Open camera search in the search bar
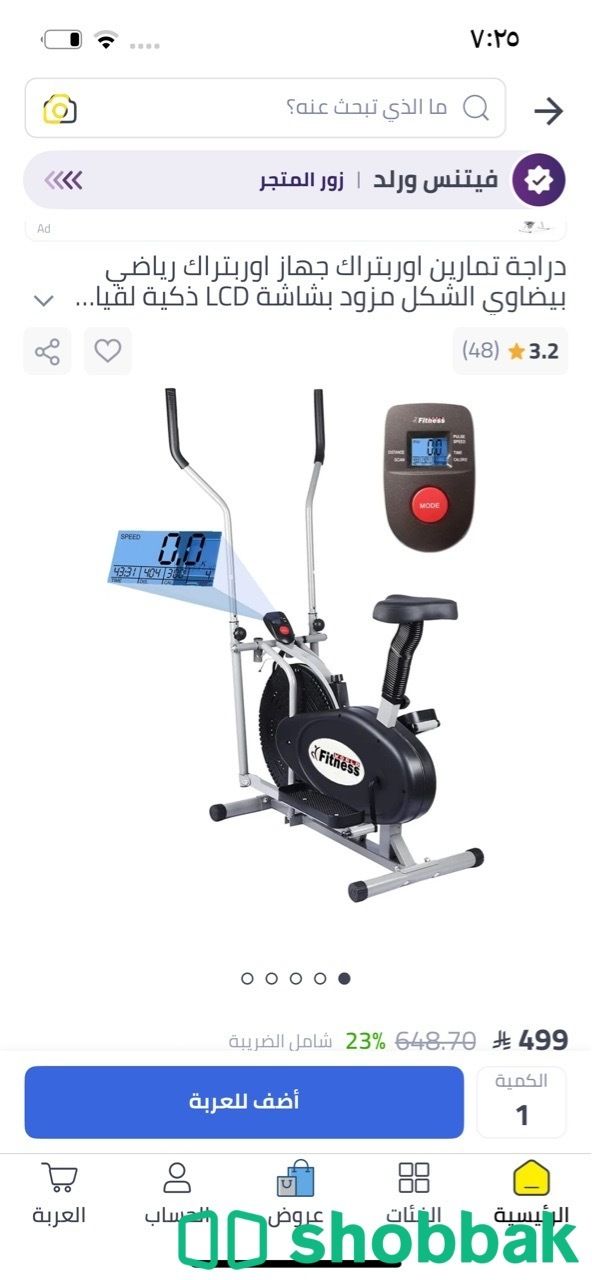Image resolution: width=592 pixels, height=1280 pixels. [x=60, y=109]
